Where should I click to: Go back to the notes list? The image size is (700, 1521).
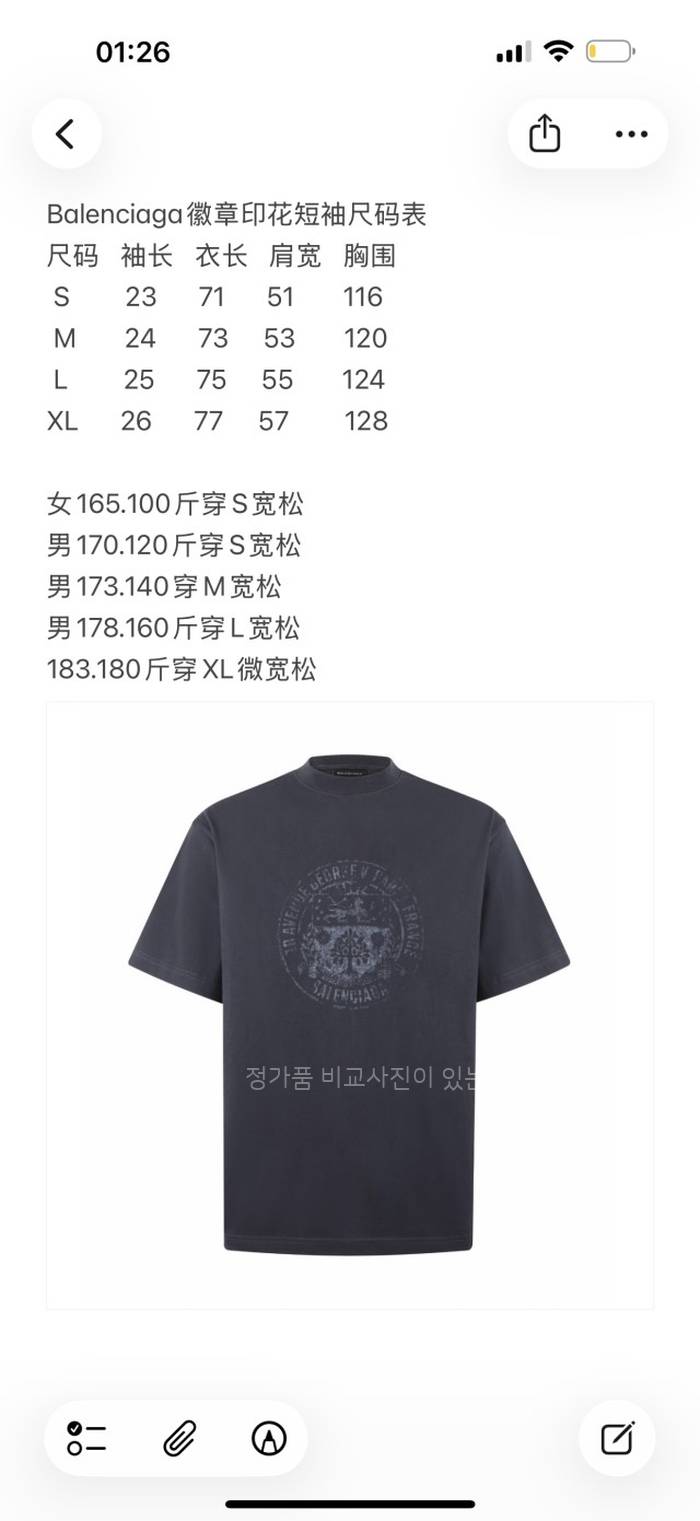pyautogui.click(x=66, y=133)
